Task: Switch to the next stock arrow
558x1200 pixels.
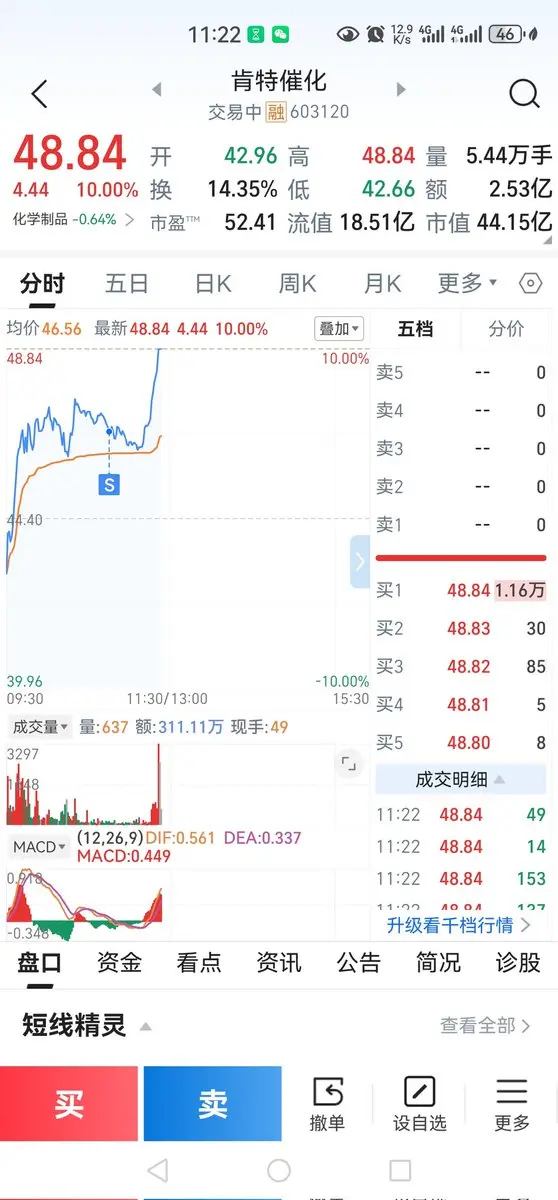Action: [401, 89]
